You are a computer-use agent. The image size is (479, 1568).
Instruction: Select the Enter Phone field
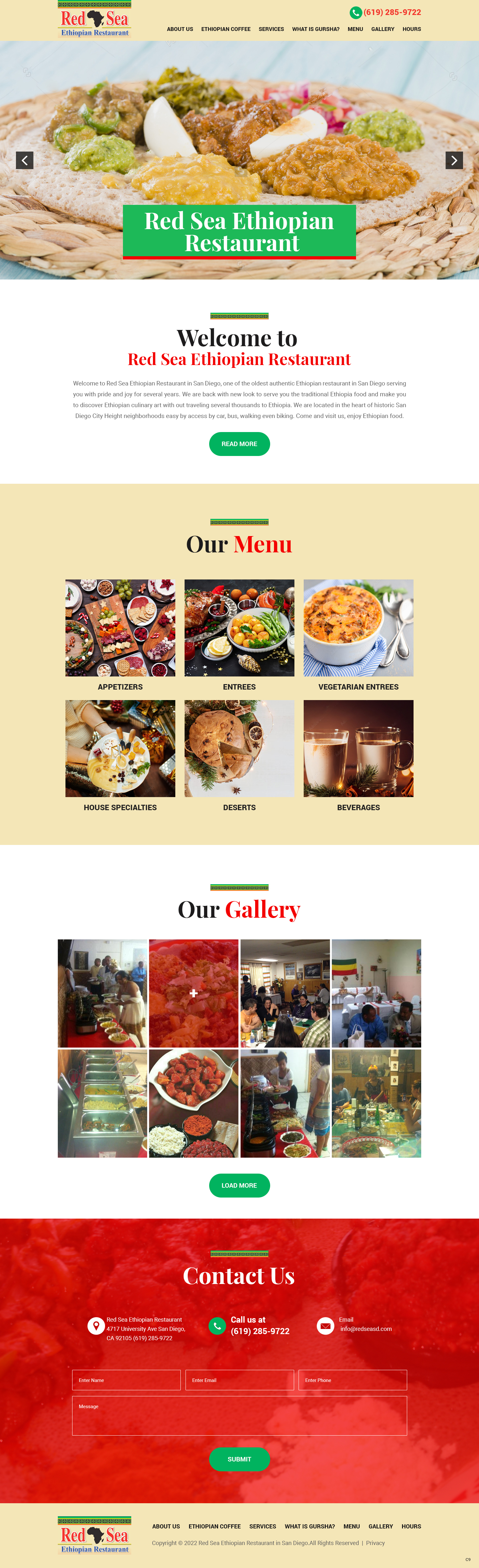pyautogui.click(x=352, y=1380)
